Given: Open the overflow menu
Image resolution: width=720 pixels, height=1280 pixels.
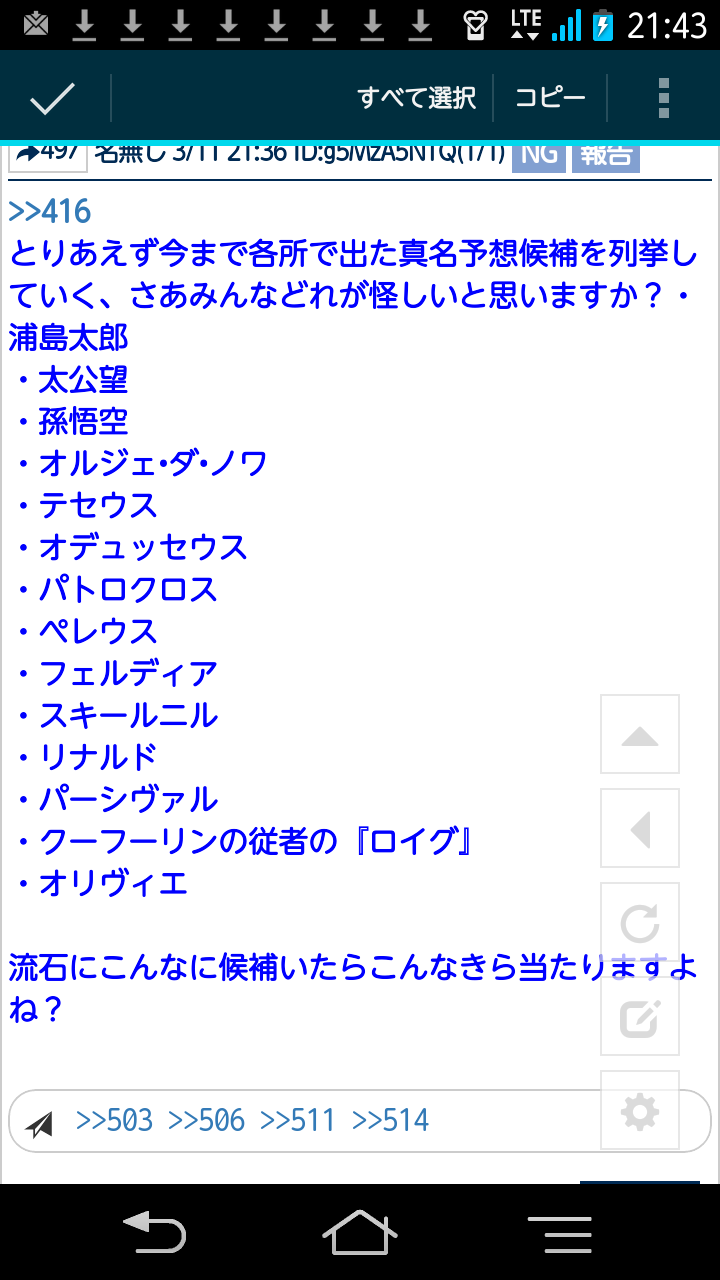Looking at the screenshot, I should (x=664, y=98).
